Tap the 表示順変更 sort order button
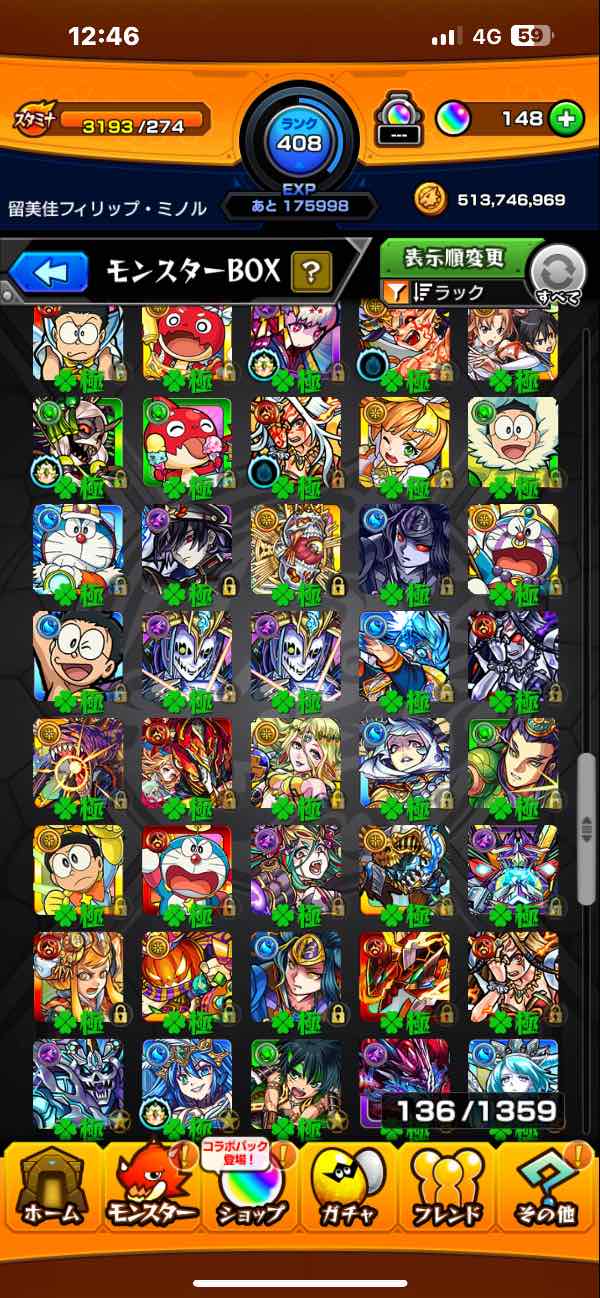Viewport: 600px width, 1298px height. 453,259
